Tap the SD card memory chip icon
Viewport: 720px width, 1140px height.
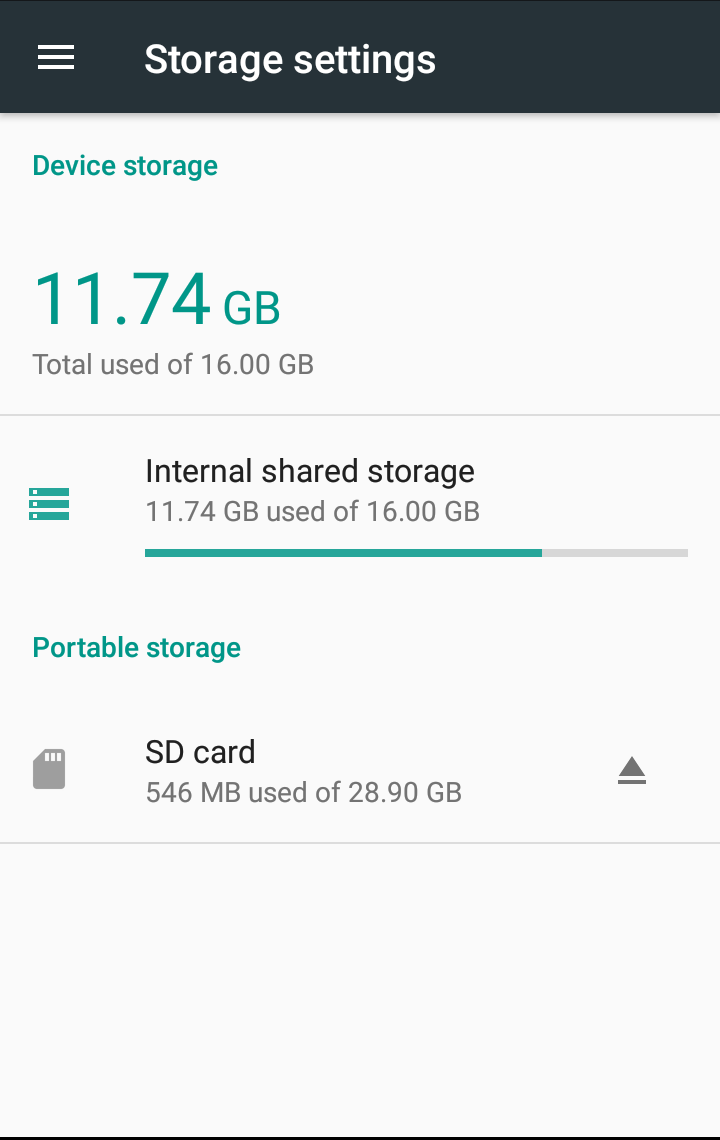point(48,768)
